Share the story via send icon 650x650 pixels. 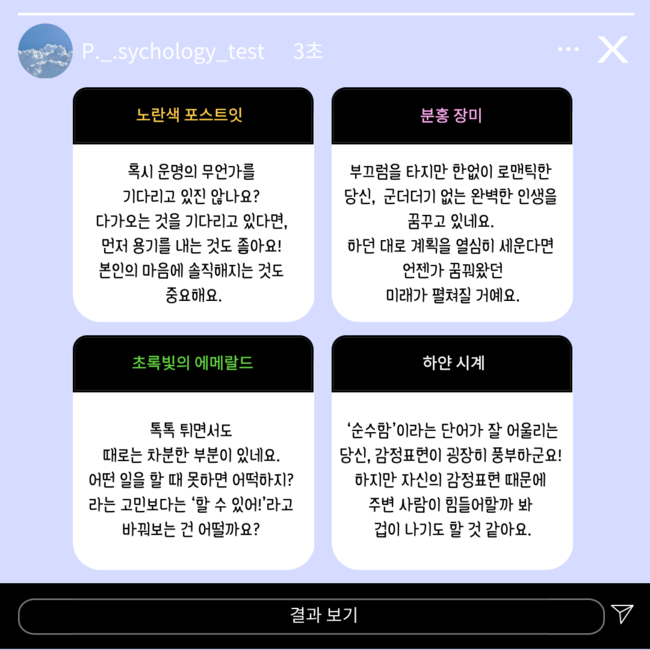[x=622, y=613]
